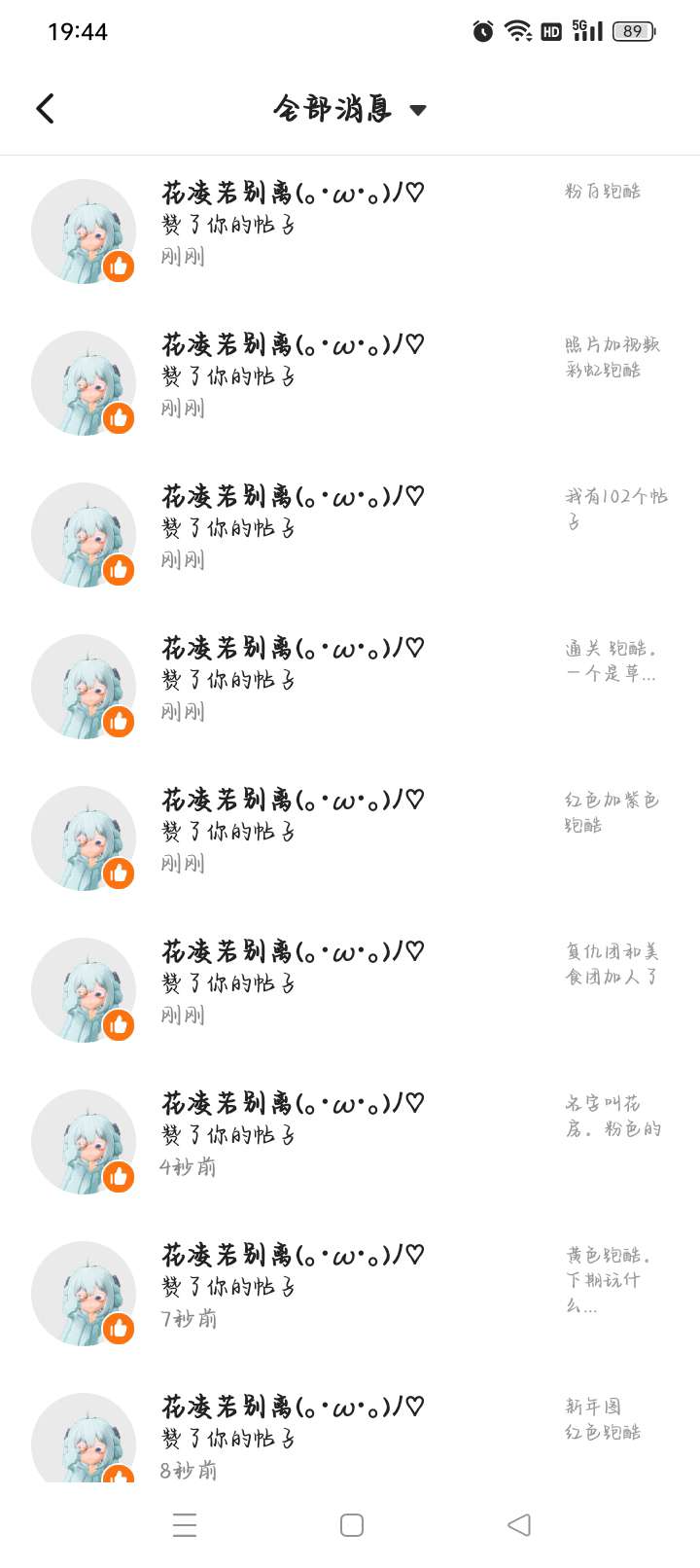Open the like notification for 通关跑酷
Screen dimensions: 700x1568
click(350, 681)
